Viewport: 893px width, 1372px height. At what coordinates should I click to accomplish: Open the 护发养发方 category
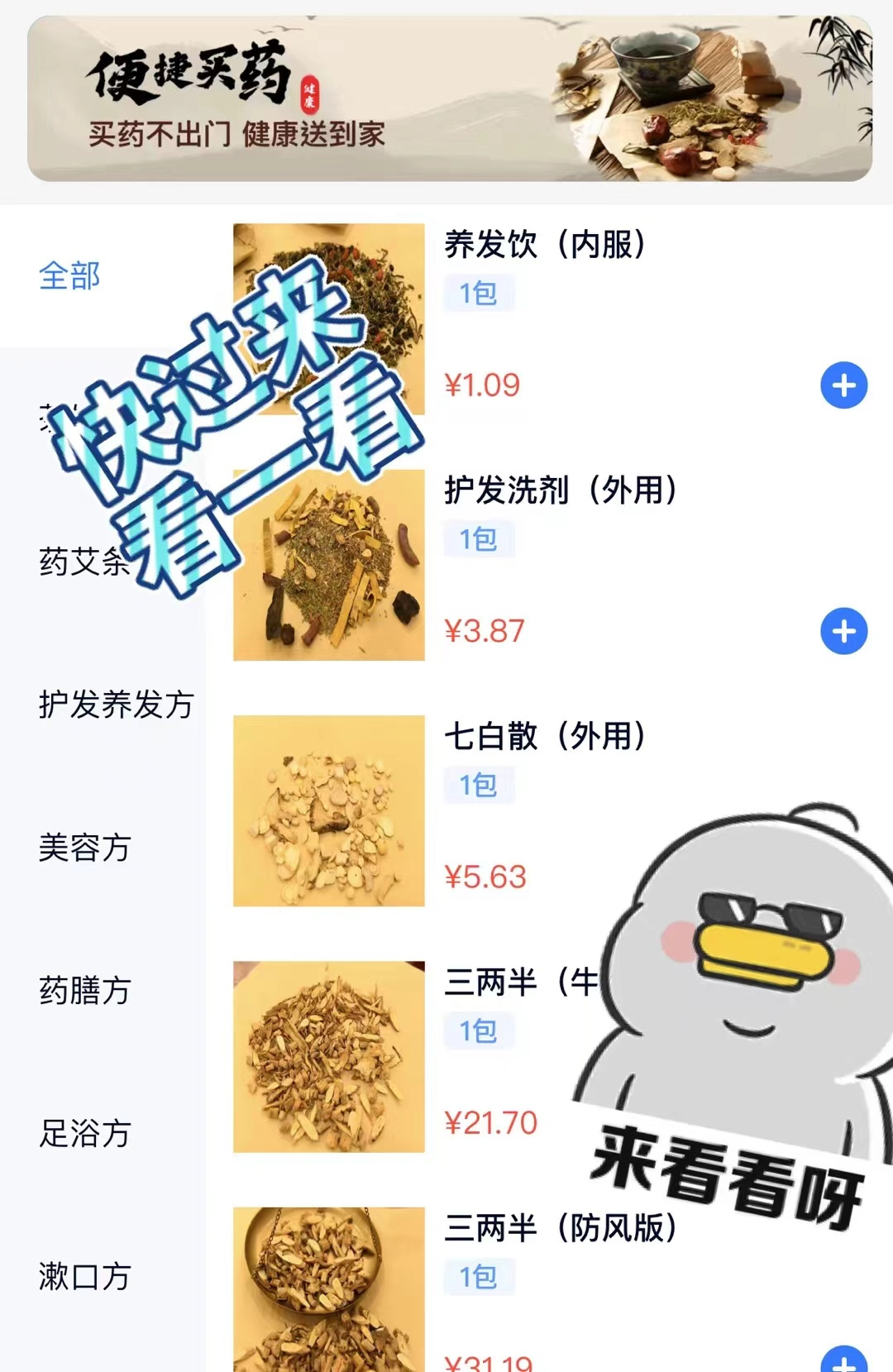coord(116,705)
